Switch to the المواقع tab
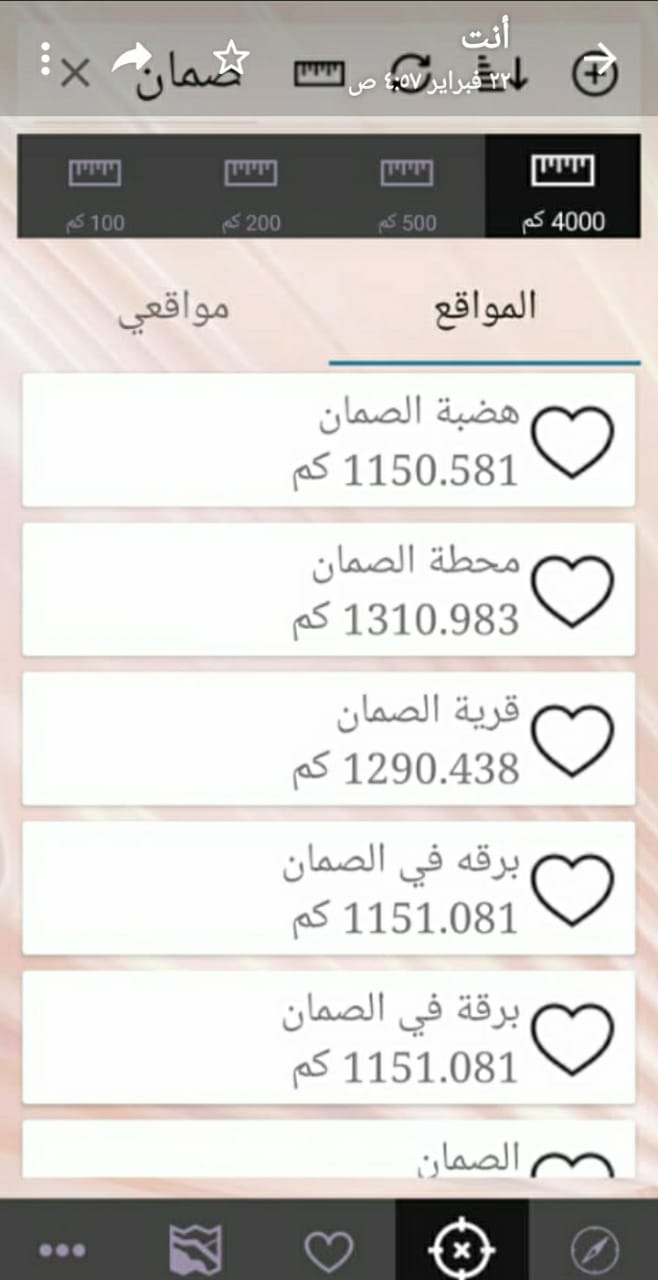658x1280 pixels. 486,308
